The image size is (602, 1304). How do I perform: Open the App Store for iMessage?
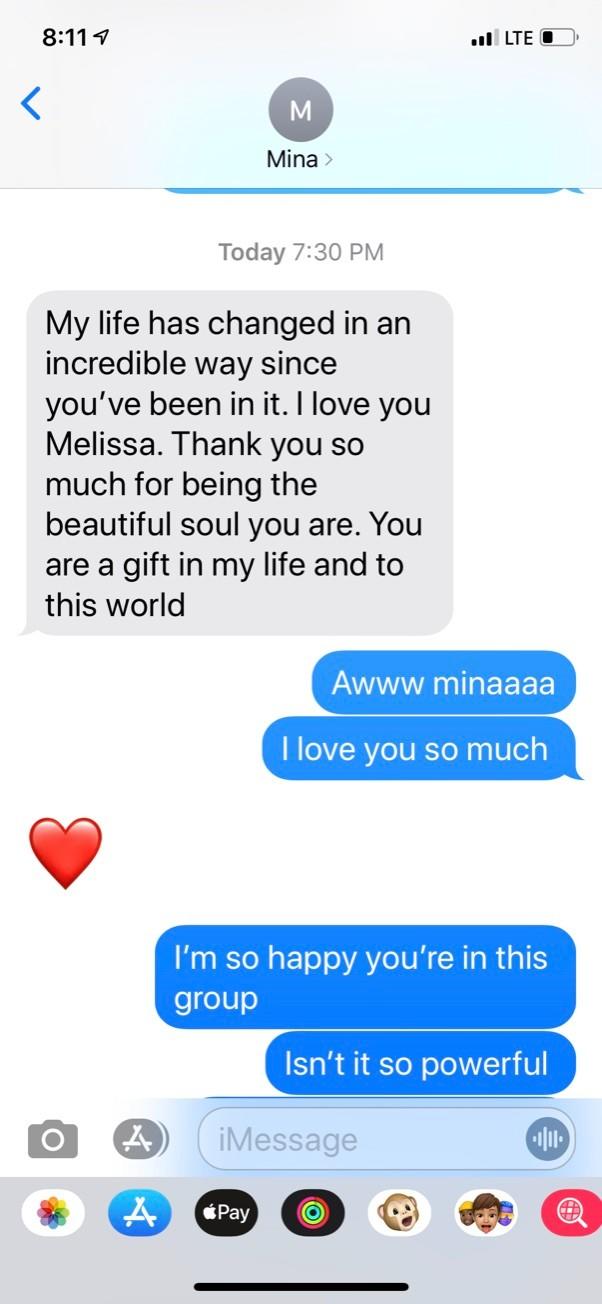click(x=139, y=1213)
